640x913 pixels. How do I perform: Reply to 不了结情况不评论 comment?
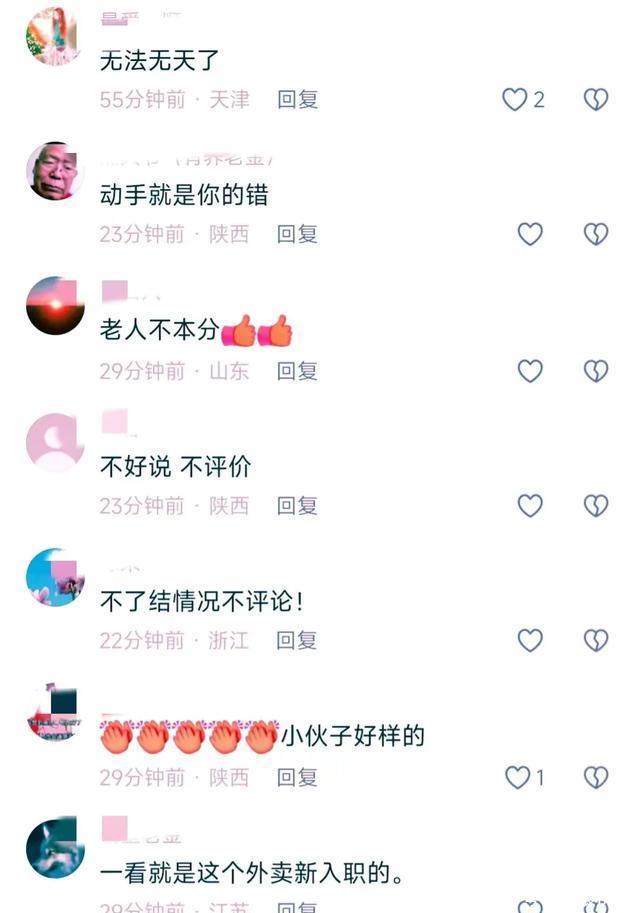click(297, 640)
